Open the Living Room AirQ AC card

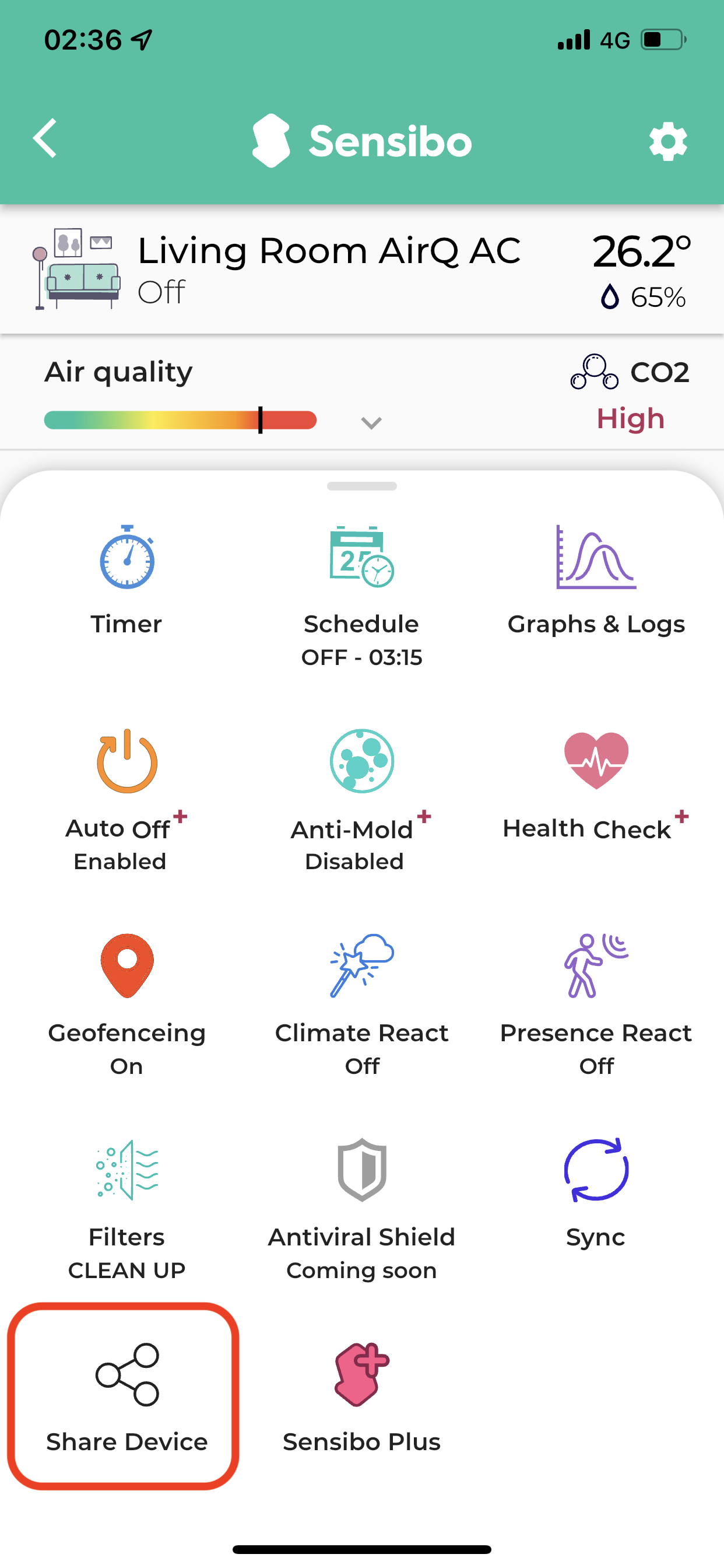pos(362,269)
